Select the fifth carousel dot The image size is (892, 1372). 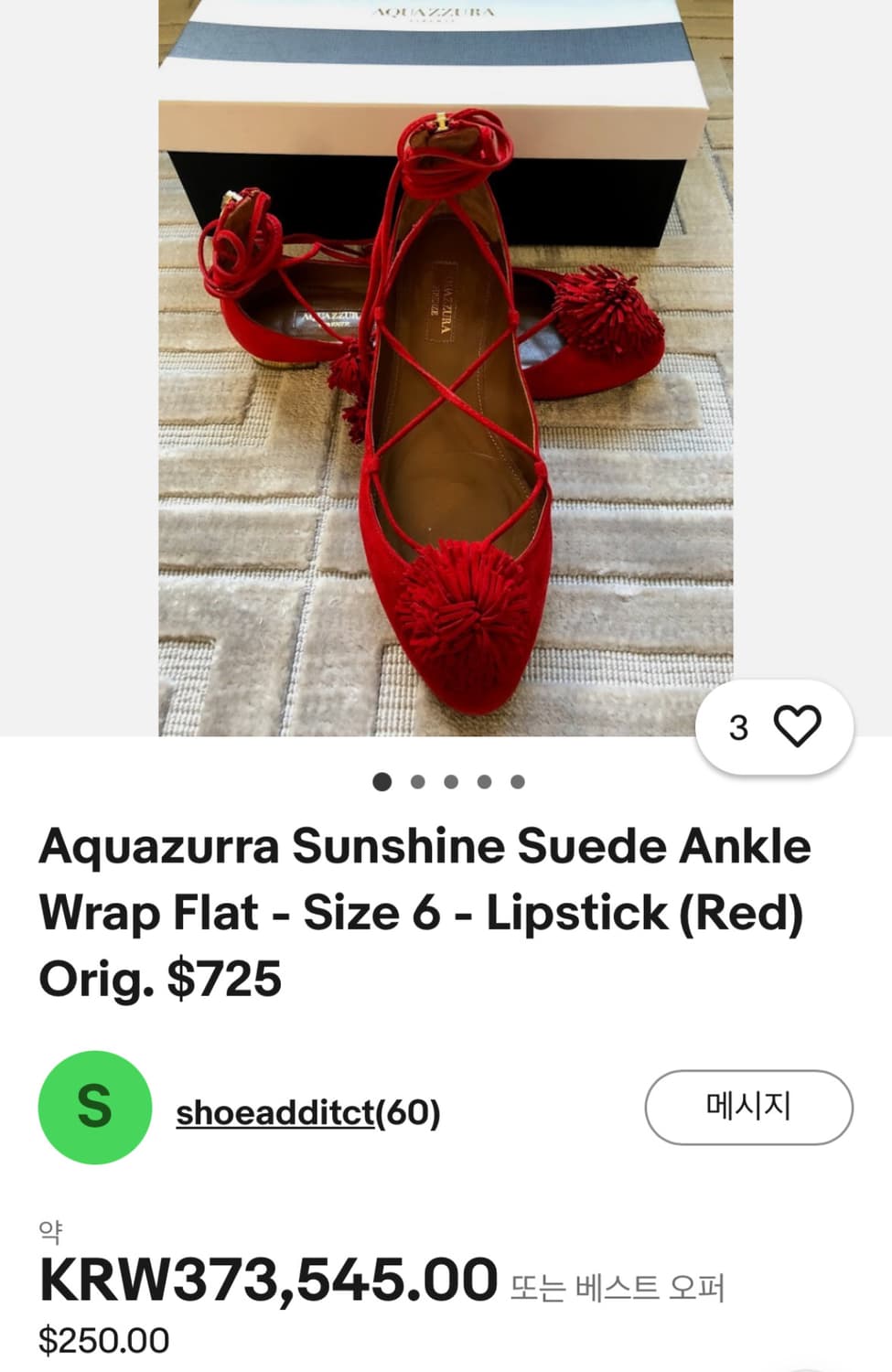[x=518, y=781]
